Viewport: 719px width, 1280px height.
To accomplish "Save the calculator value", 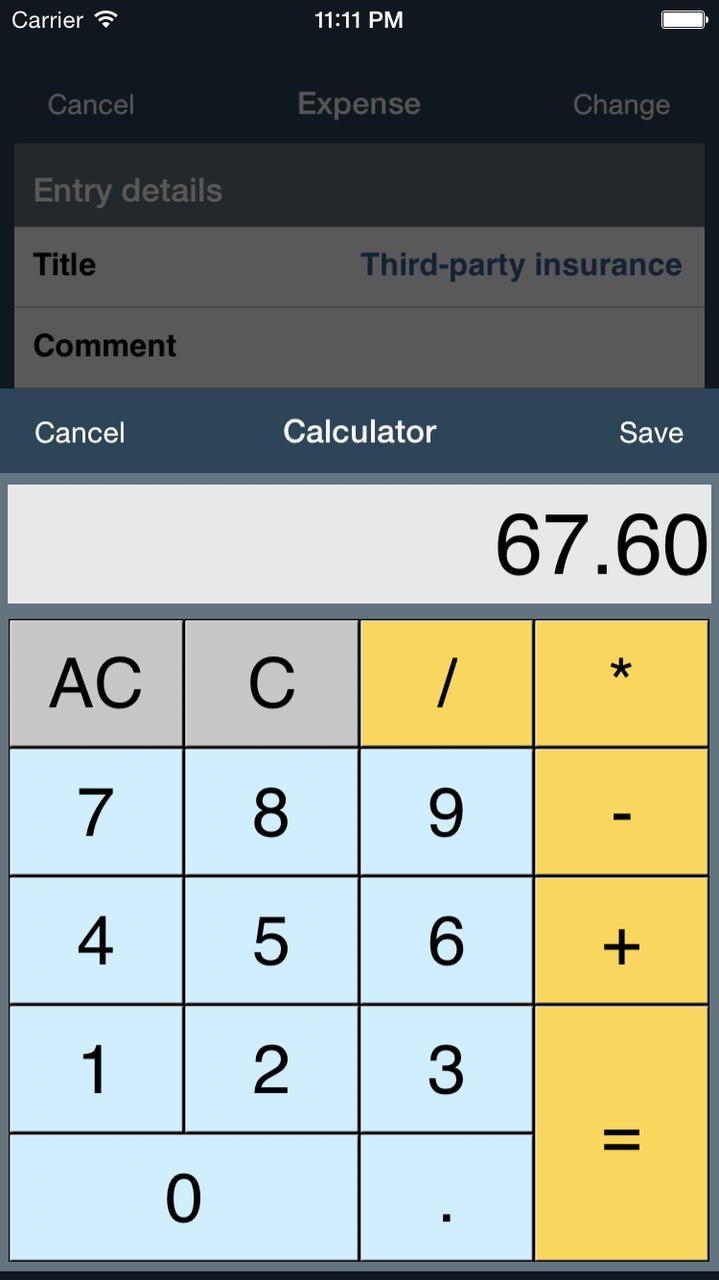I will (651, 432).
